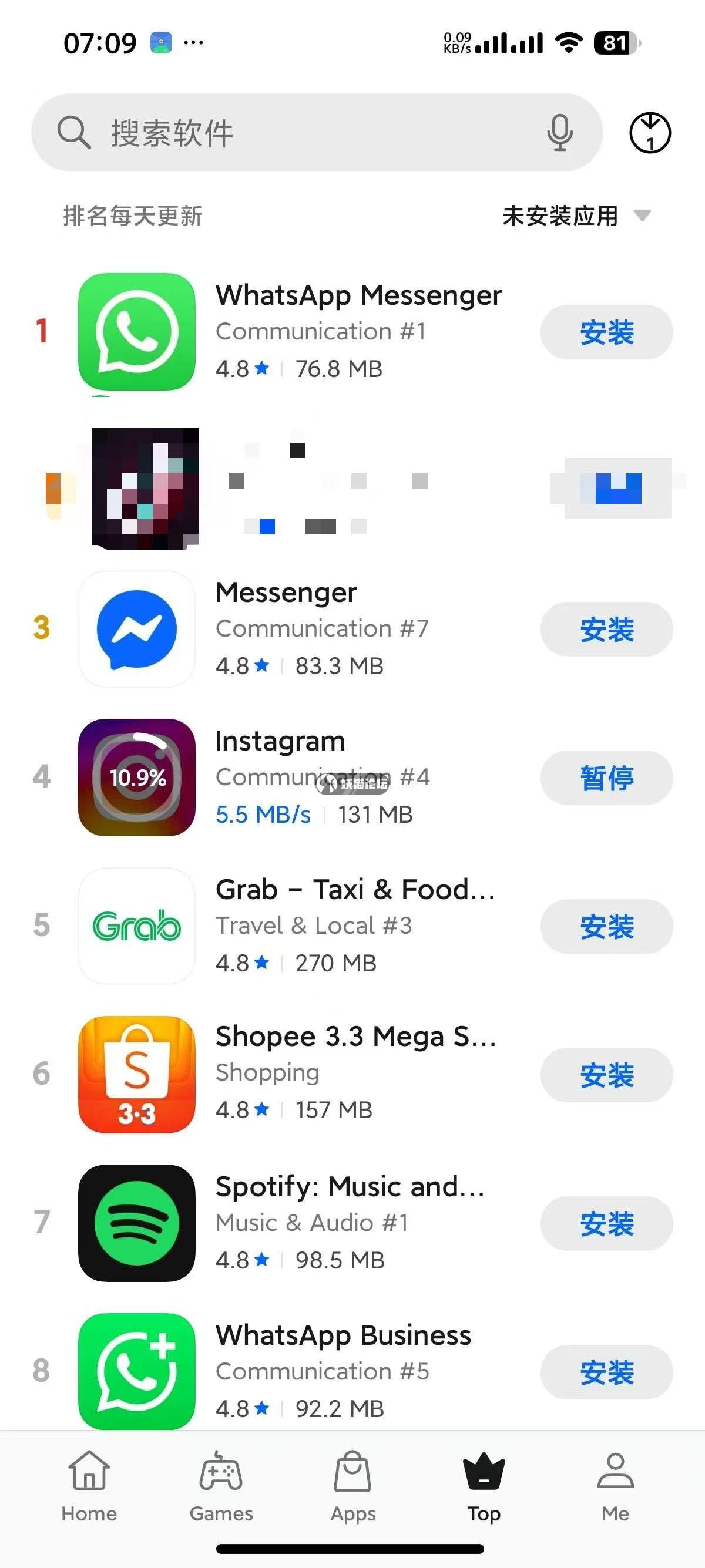Expand the 未安装应用 filter dropdown
The image size is (705, 1568).
[x=575, y=216]
